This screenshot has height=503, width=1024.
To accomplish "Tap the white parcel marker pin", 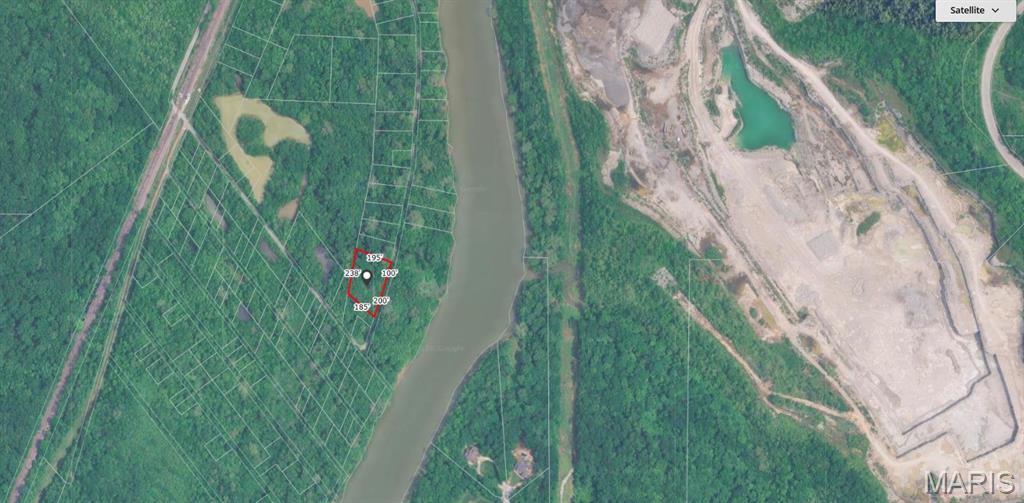I will [x=367, y=275].
